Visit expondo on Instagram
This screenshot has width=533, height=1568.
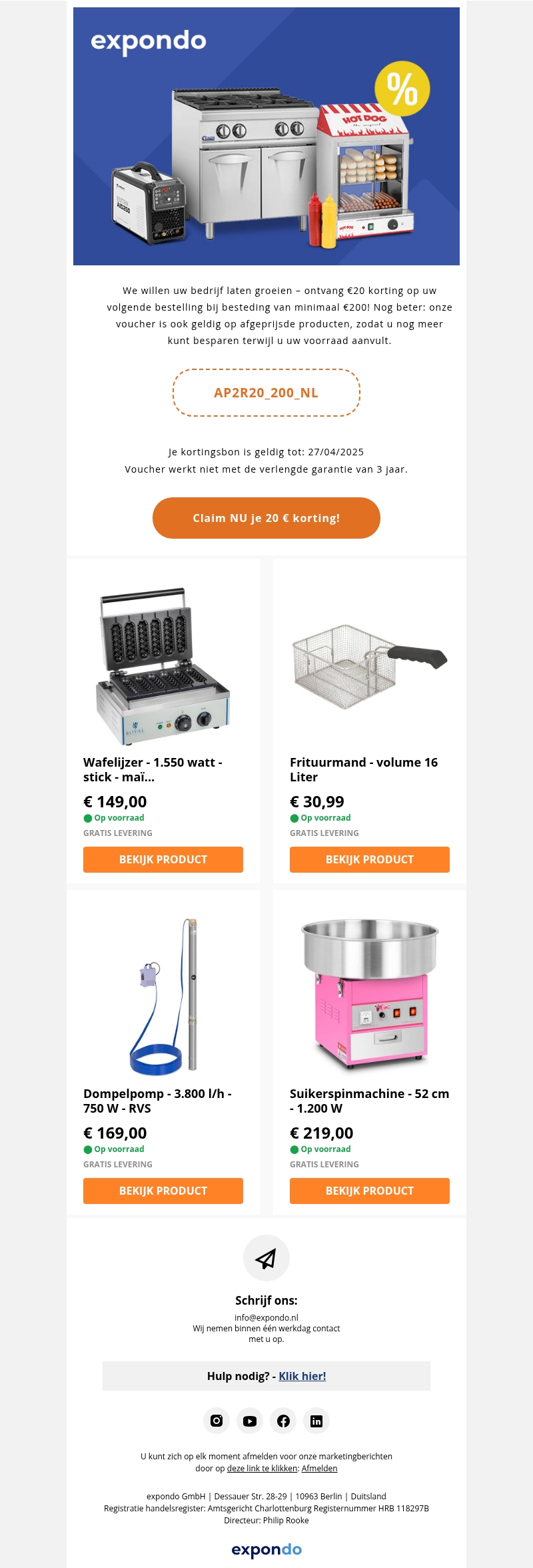217,1421
